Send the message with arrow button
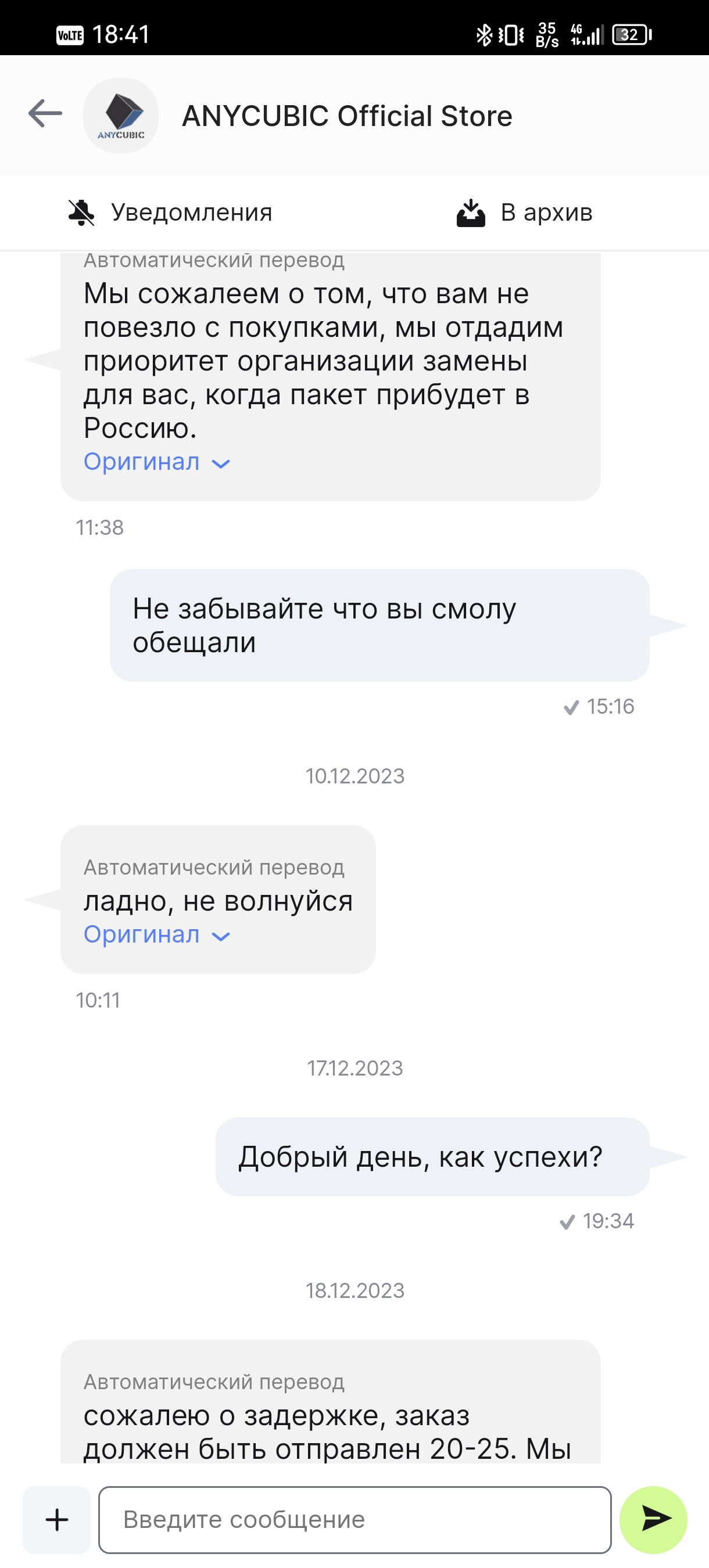The height and width of the screenshot is (1568, 709). pyautogui.click(x=653, y=1519)
